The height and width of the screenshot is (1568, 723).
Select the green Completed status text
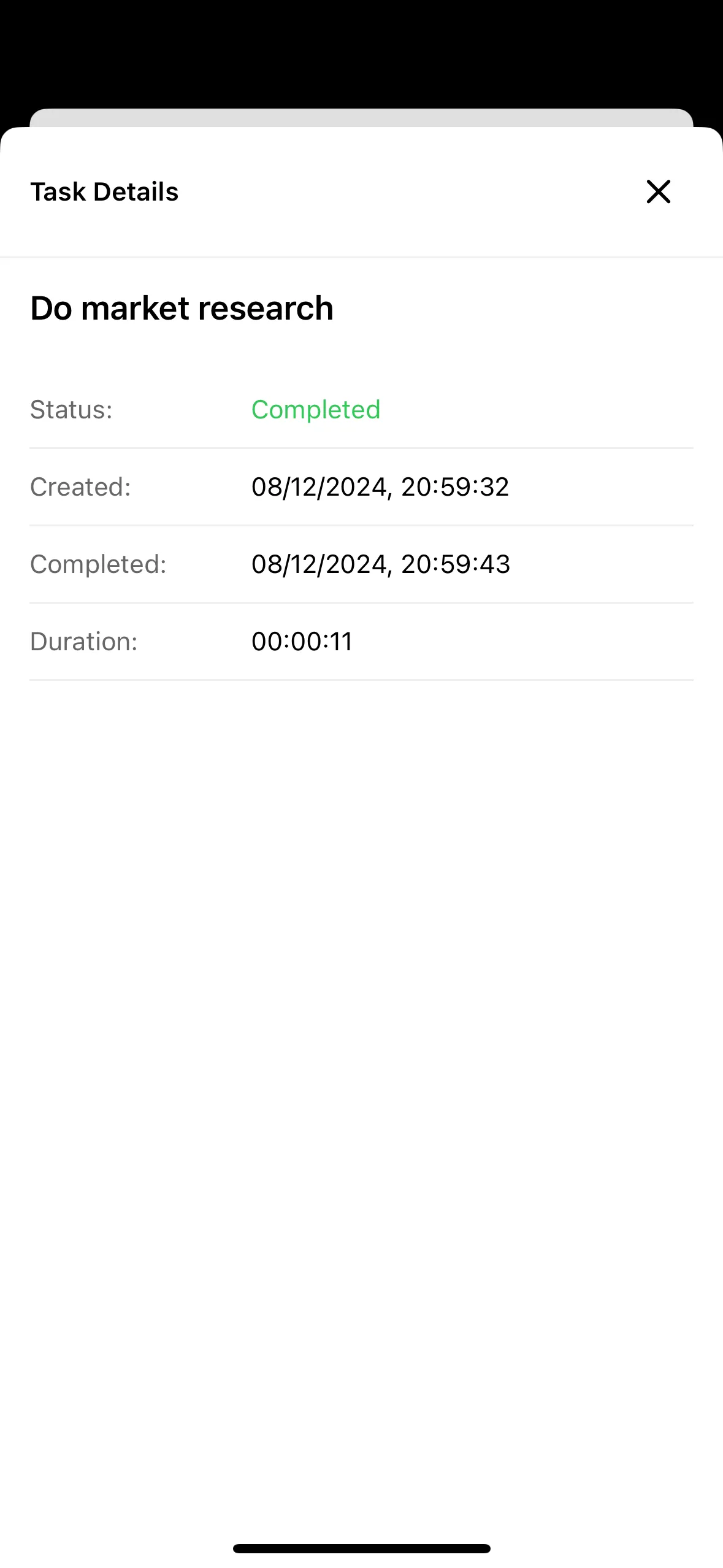click(315, 409)
